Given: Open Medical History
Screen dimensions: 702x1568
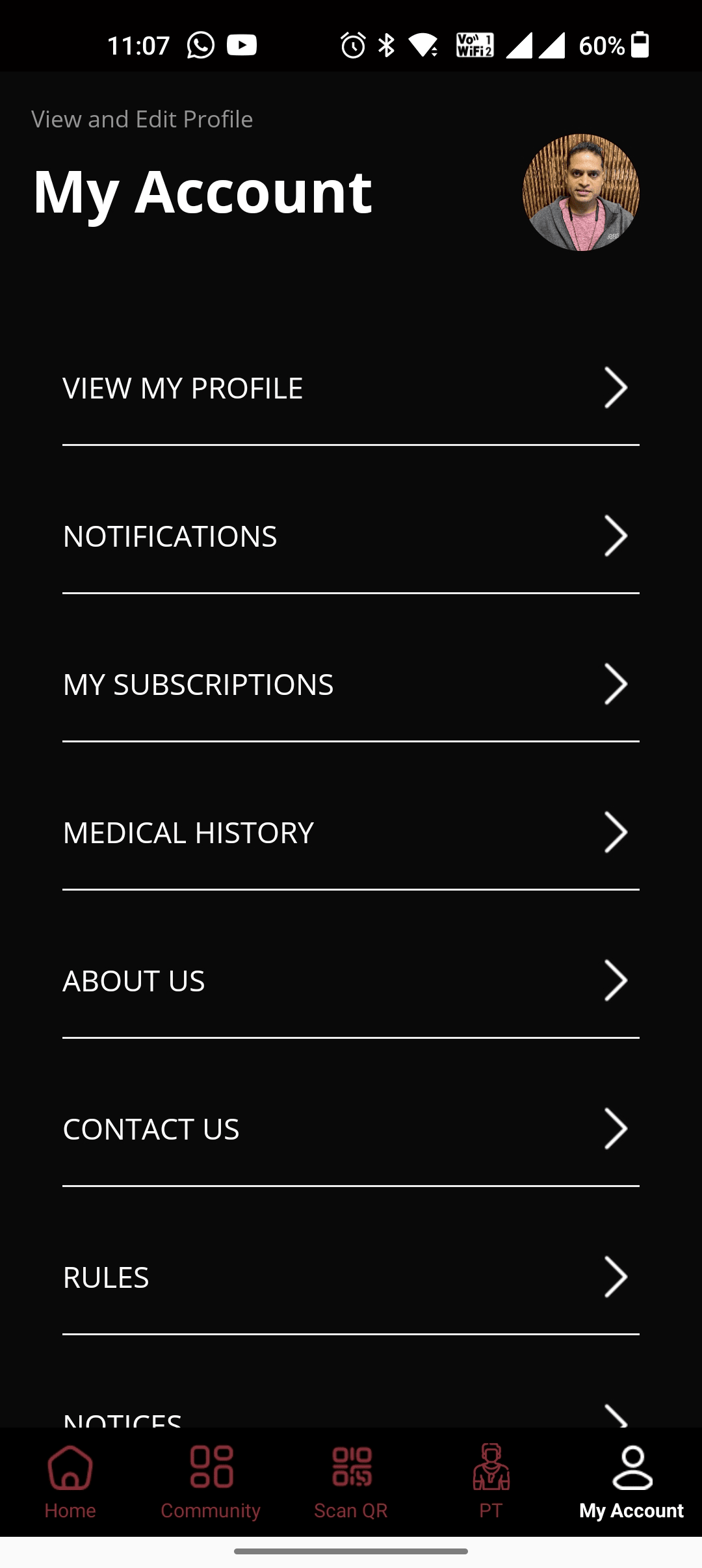Looking at the screenshot, I should coord(351,833).
